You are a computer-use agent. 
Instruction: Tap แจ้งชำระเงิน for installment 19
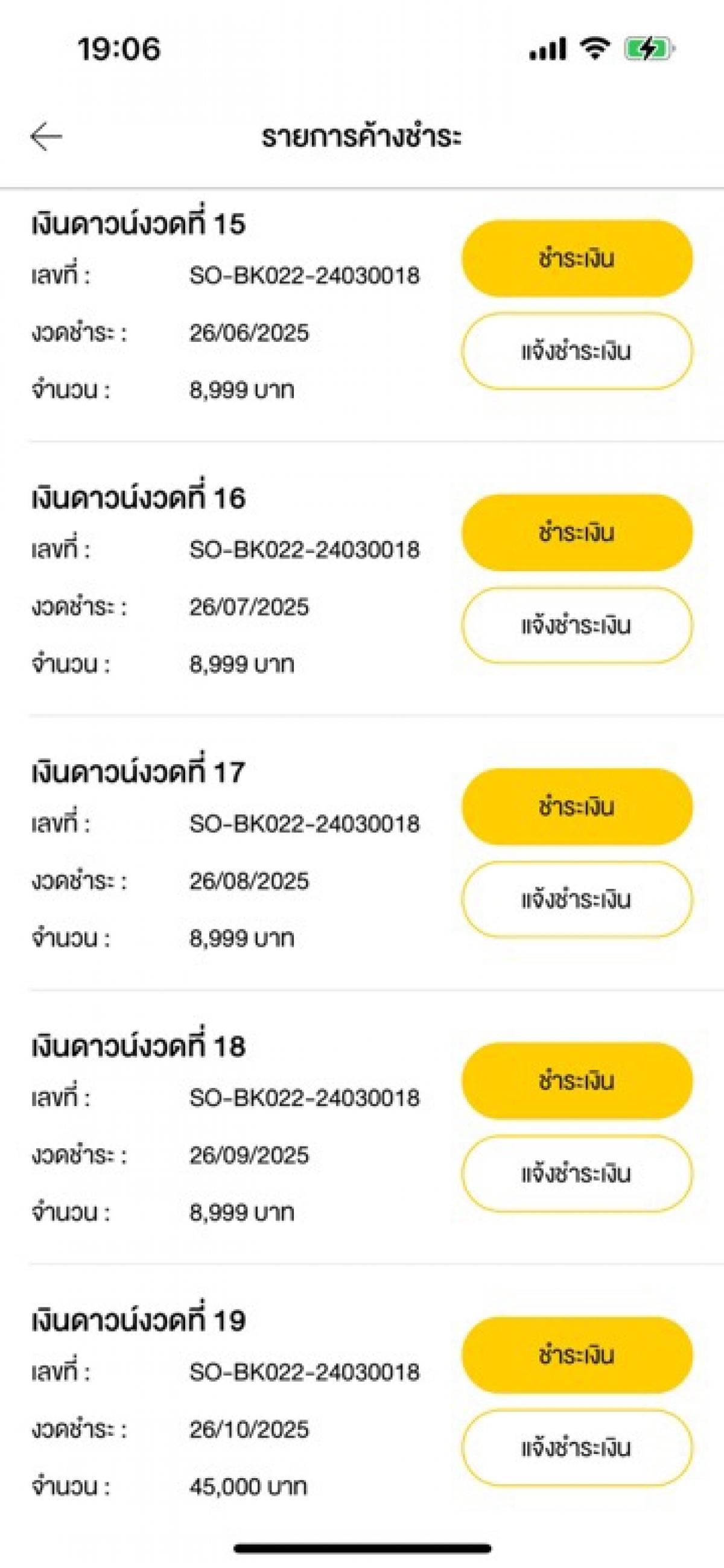tap(577, 1447)
